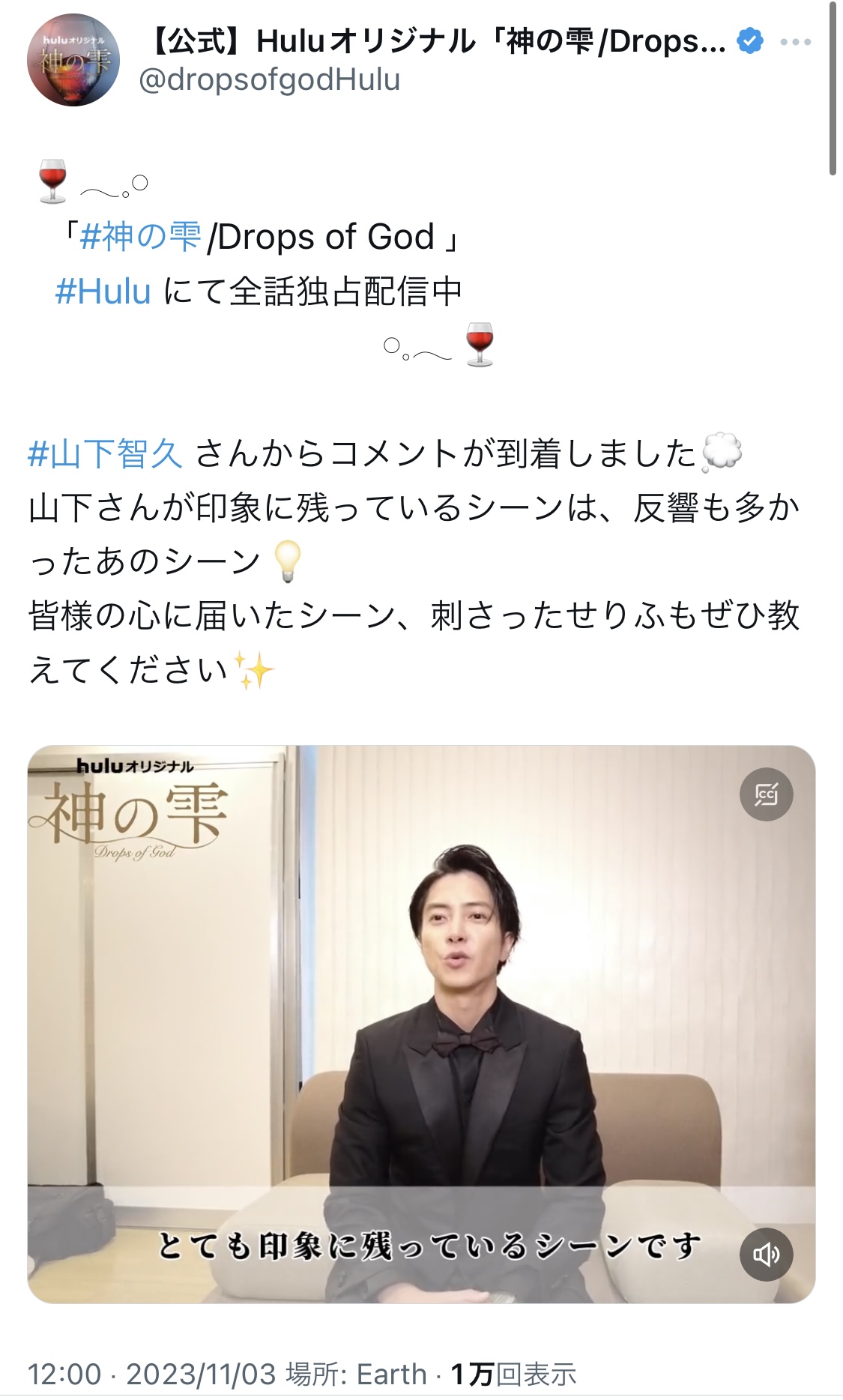Open the #Hulu hashtag
The height and width of the screenshot is (1400, 843).
pyautogui.click(x=103, y=292)
